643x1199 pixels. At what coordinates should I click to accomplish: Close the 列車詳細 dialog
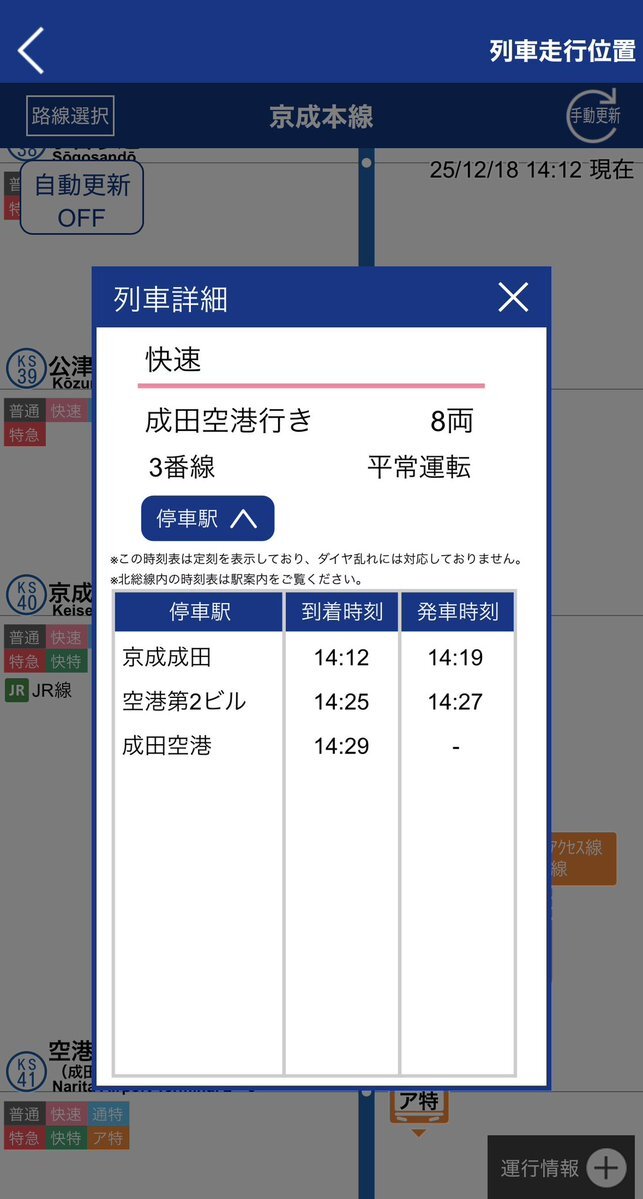pyautogui.click(x=513, y=297)
